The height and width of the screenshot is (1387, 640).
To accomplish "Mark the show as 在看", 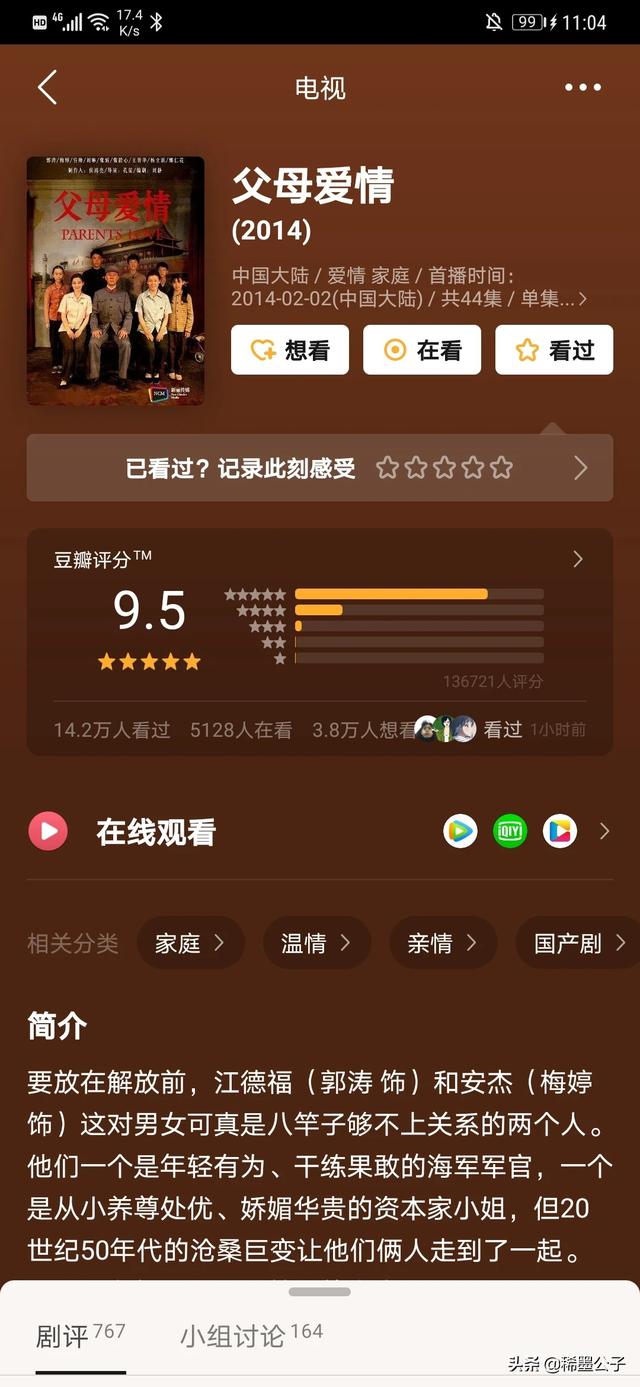I will pyautogui.click(x=422, y=350).
